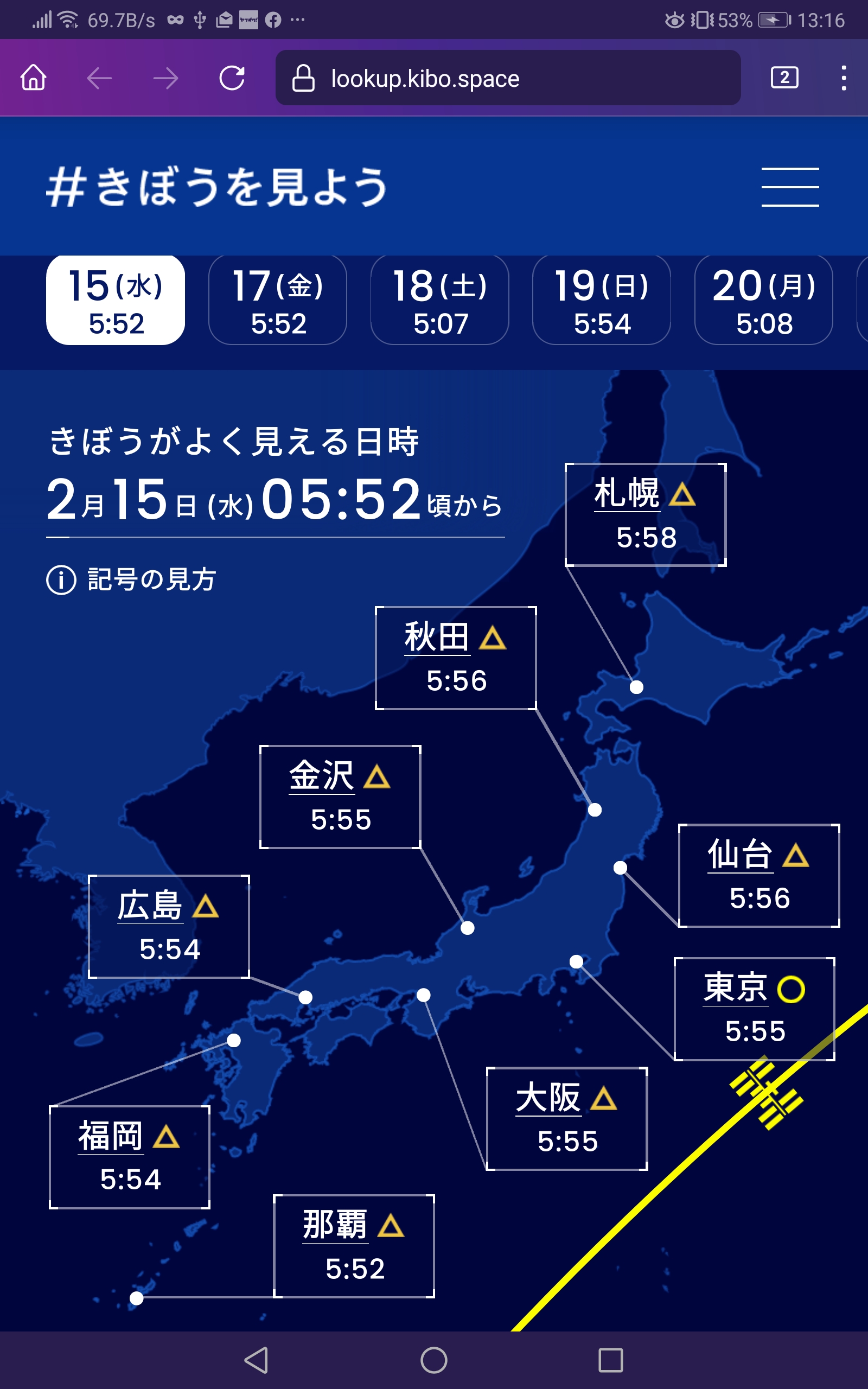Open the browser overflow menu
Viewport: 868px width, 1389px height.
843,78
